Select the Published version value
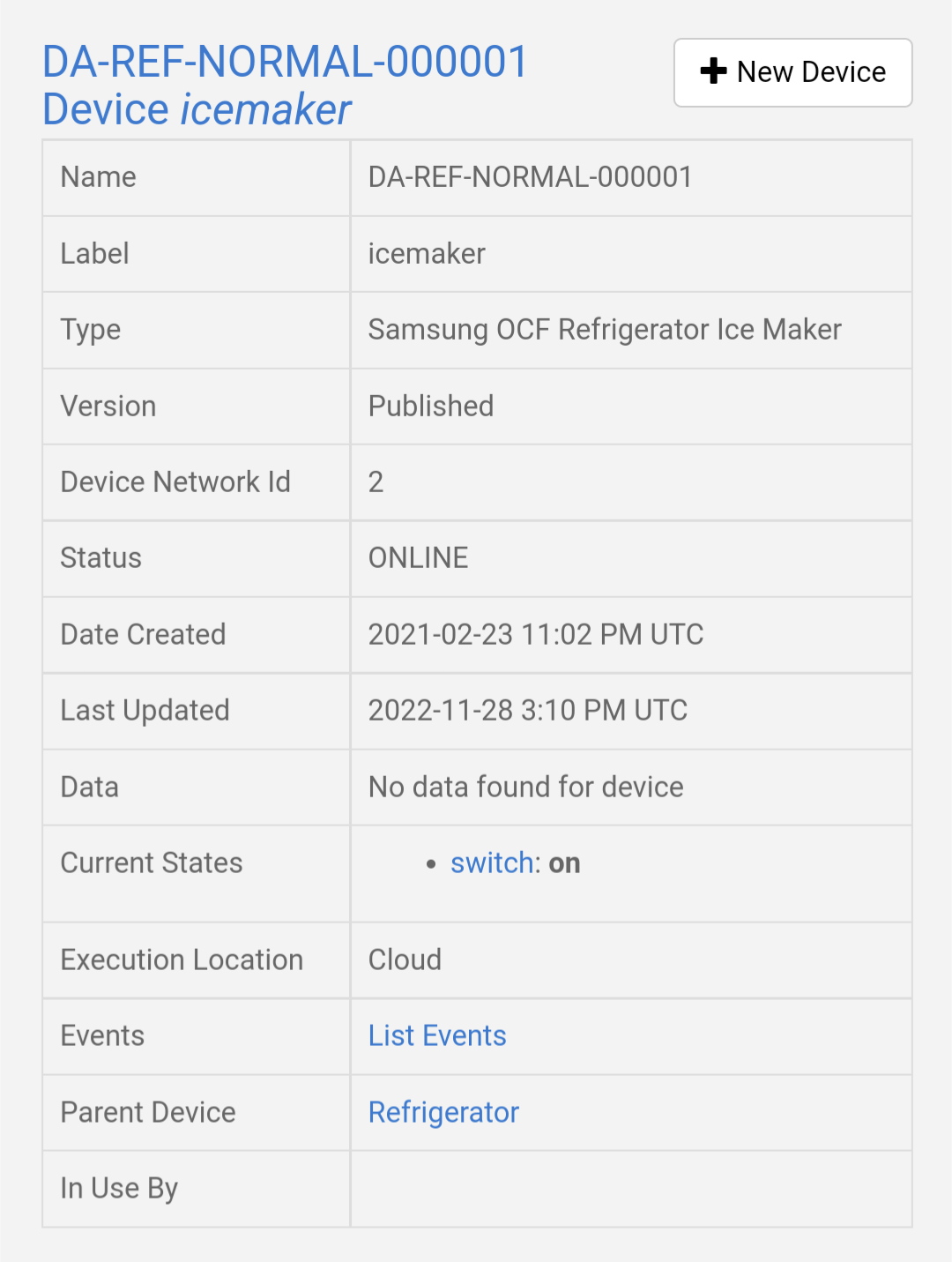The width and height of the screenshot is (952, 1262). (x=431, y=406)
